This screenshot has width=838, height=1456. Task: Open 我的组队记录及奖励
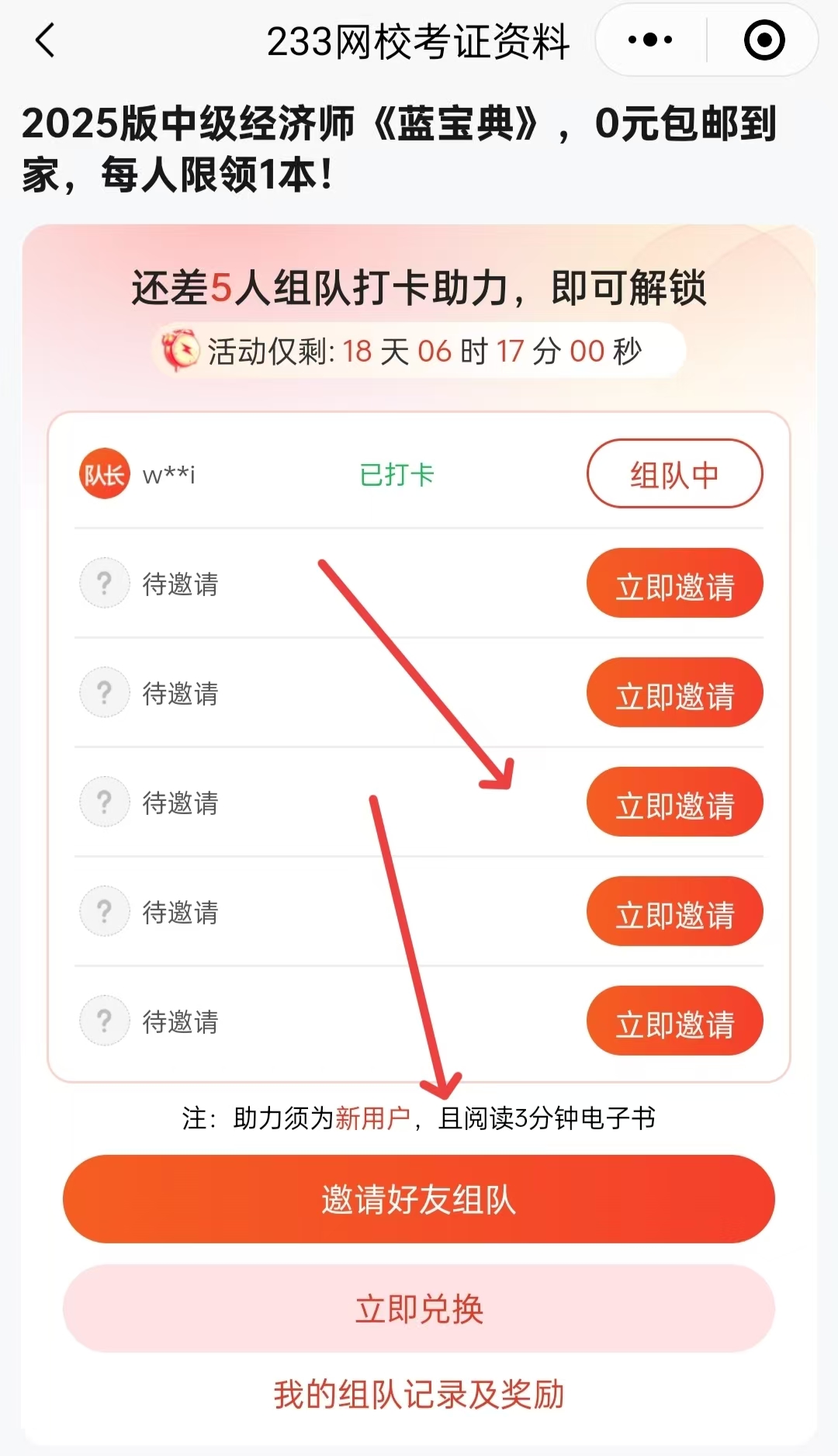(x=419, y=1395)
